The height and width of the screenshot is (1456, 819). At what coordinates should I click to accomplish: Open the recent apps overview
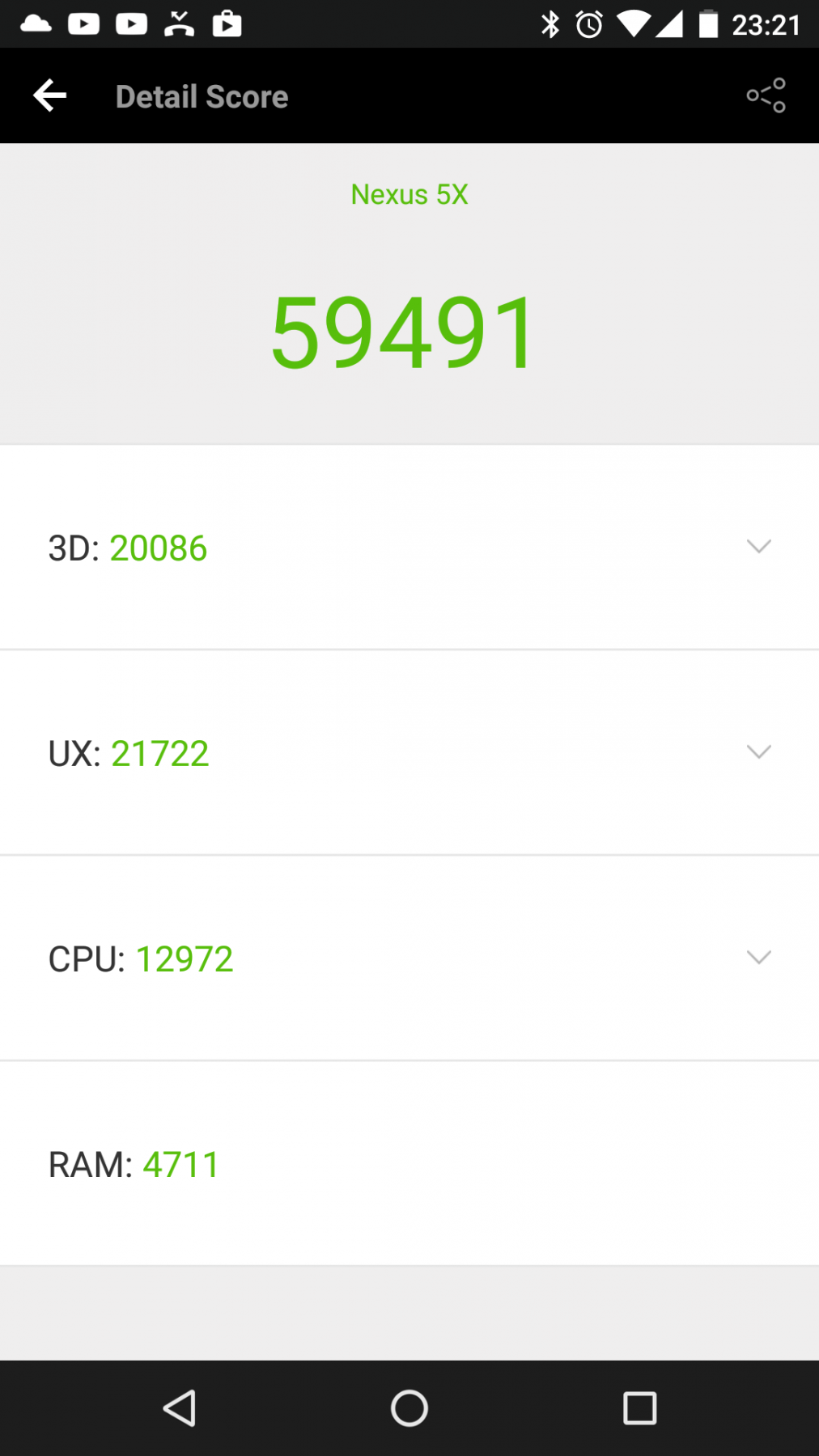coord(639,1408)
